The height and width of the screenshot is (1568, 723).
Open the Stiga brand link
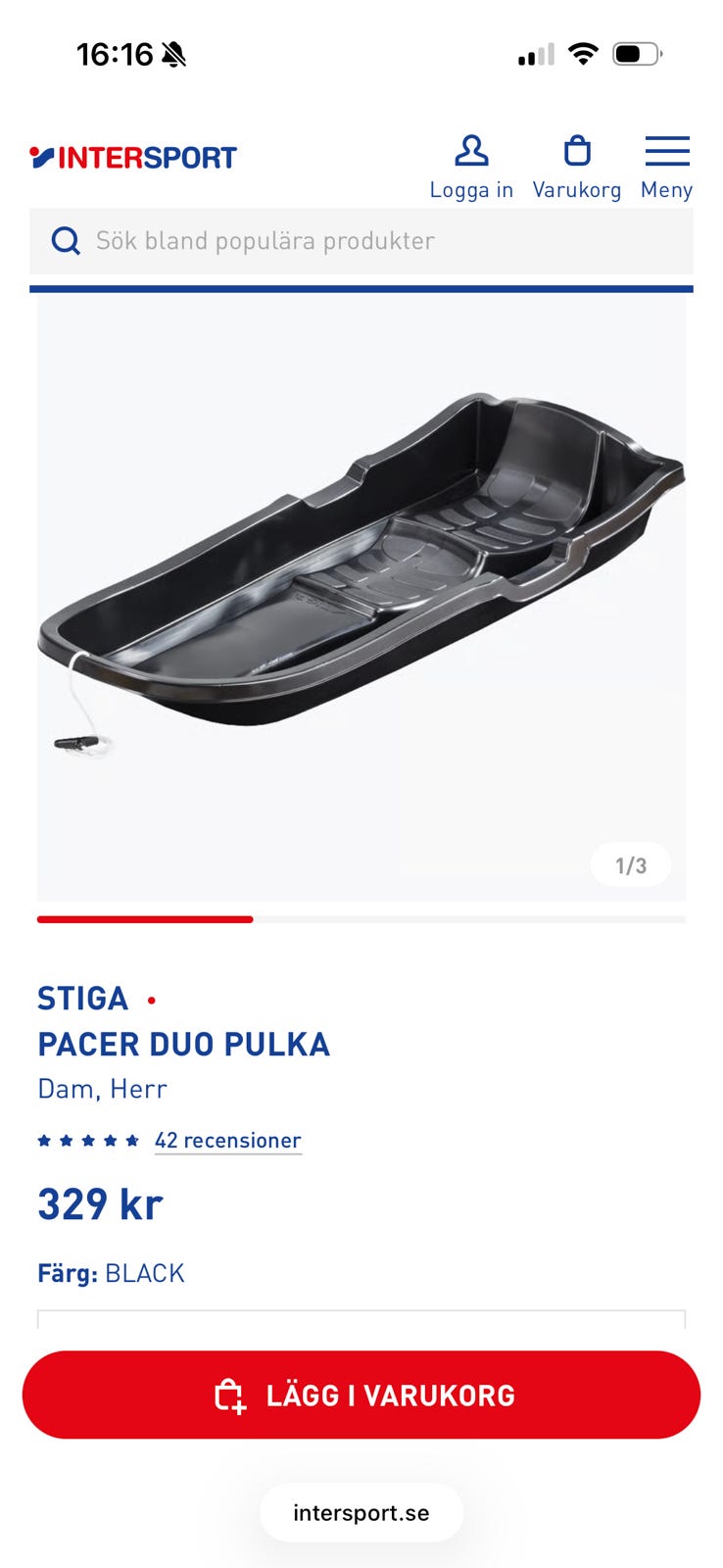(83, 999)
